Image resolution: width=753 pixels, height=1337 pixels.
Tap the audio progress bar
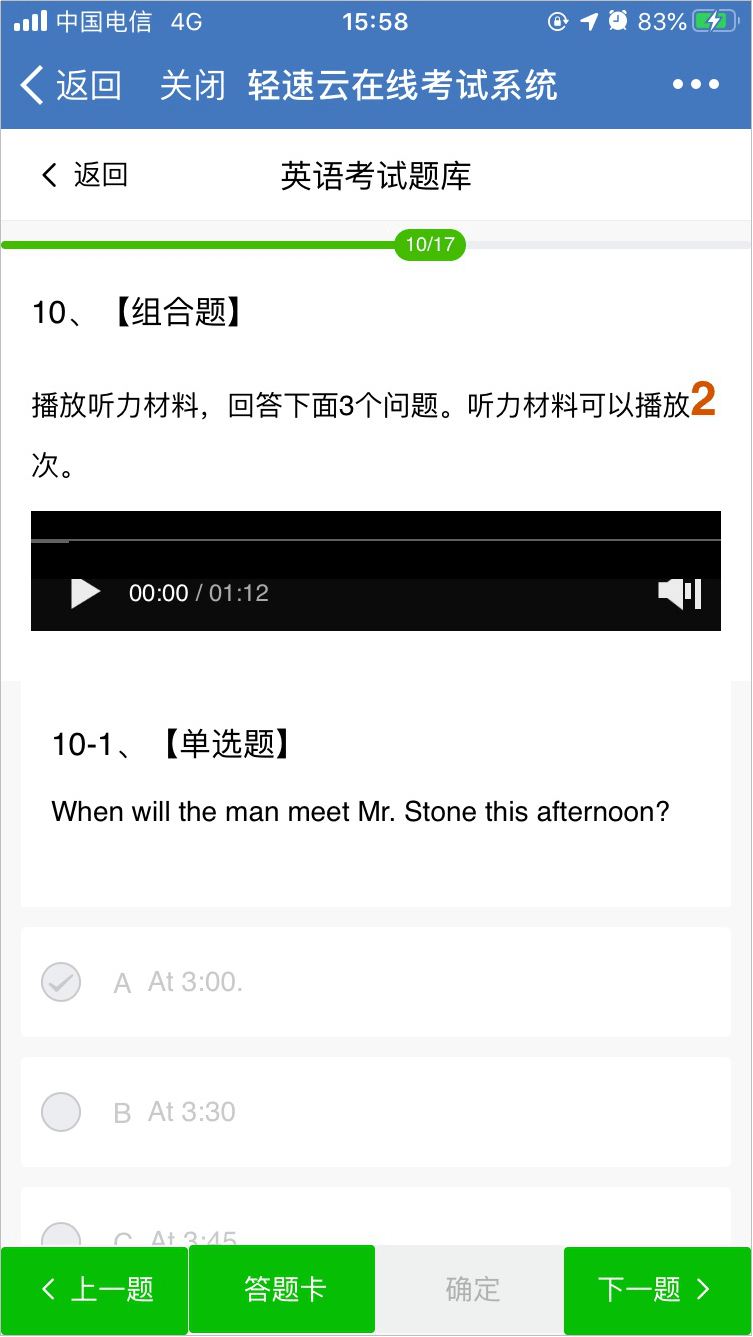coord(376,540)
